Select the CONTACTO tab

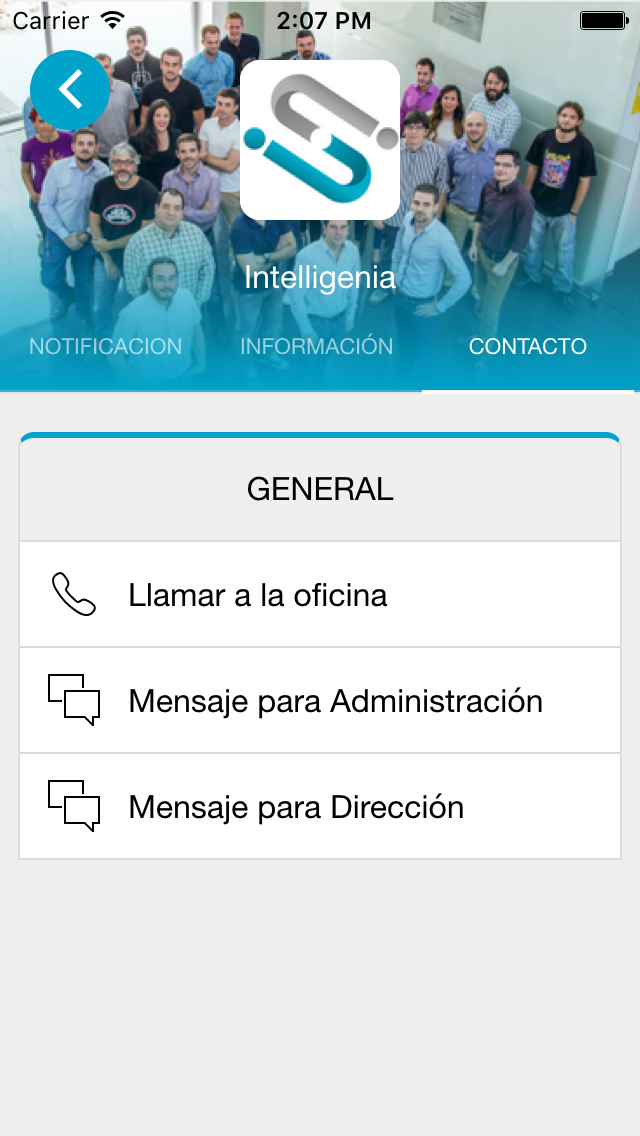tap(528, 347)
